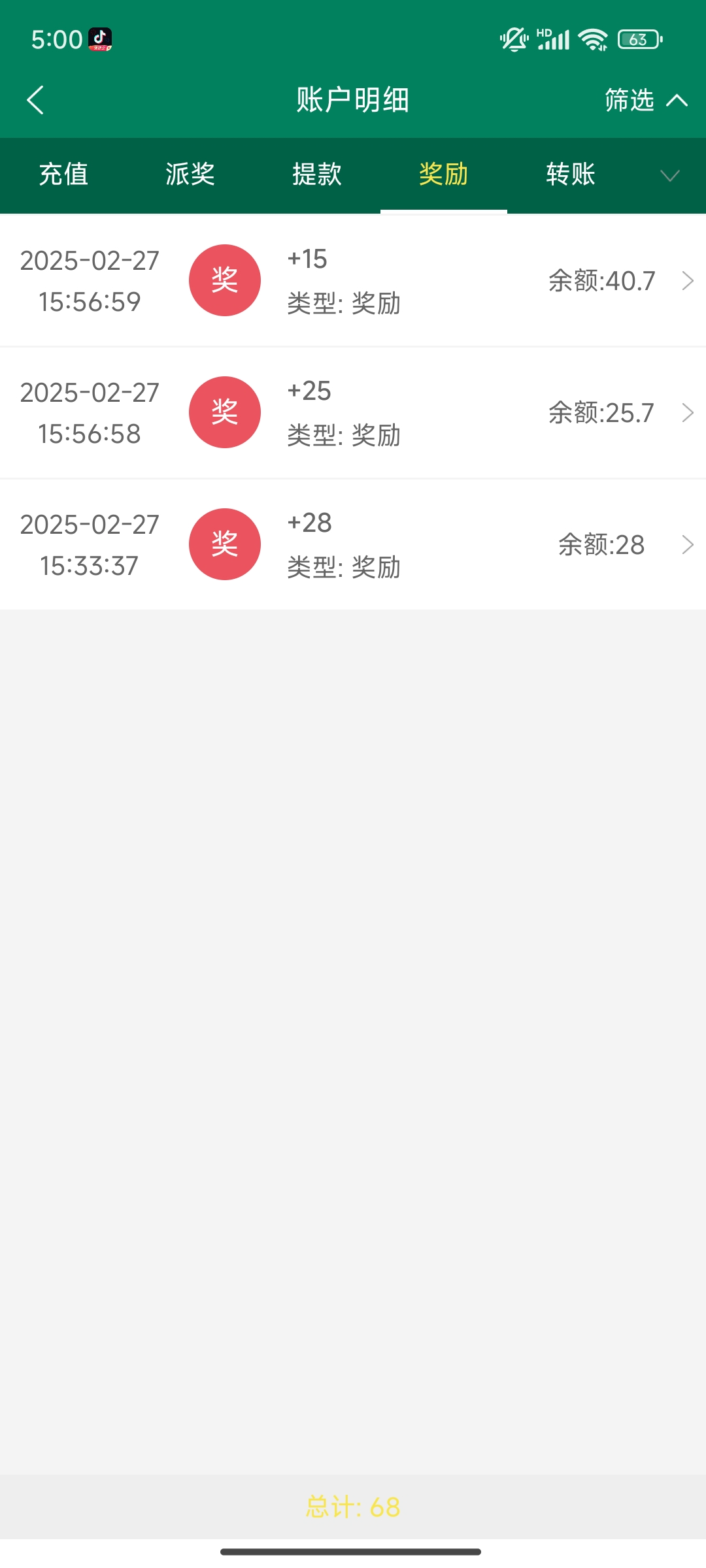
Task: Switch to the 提款 tab
Action: coord(317,174)
